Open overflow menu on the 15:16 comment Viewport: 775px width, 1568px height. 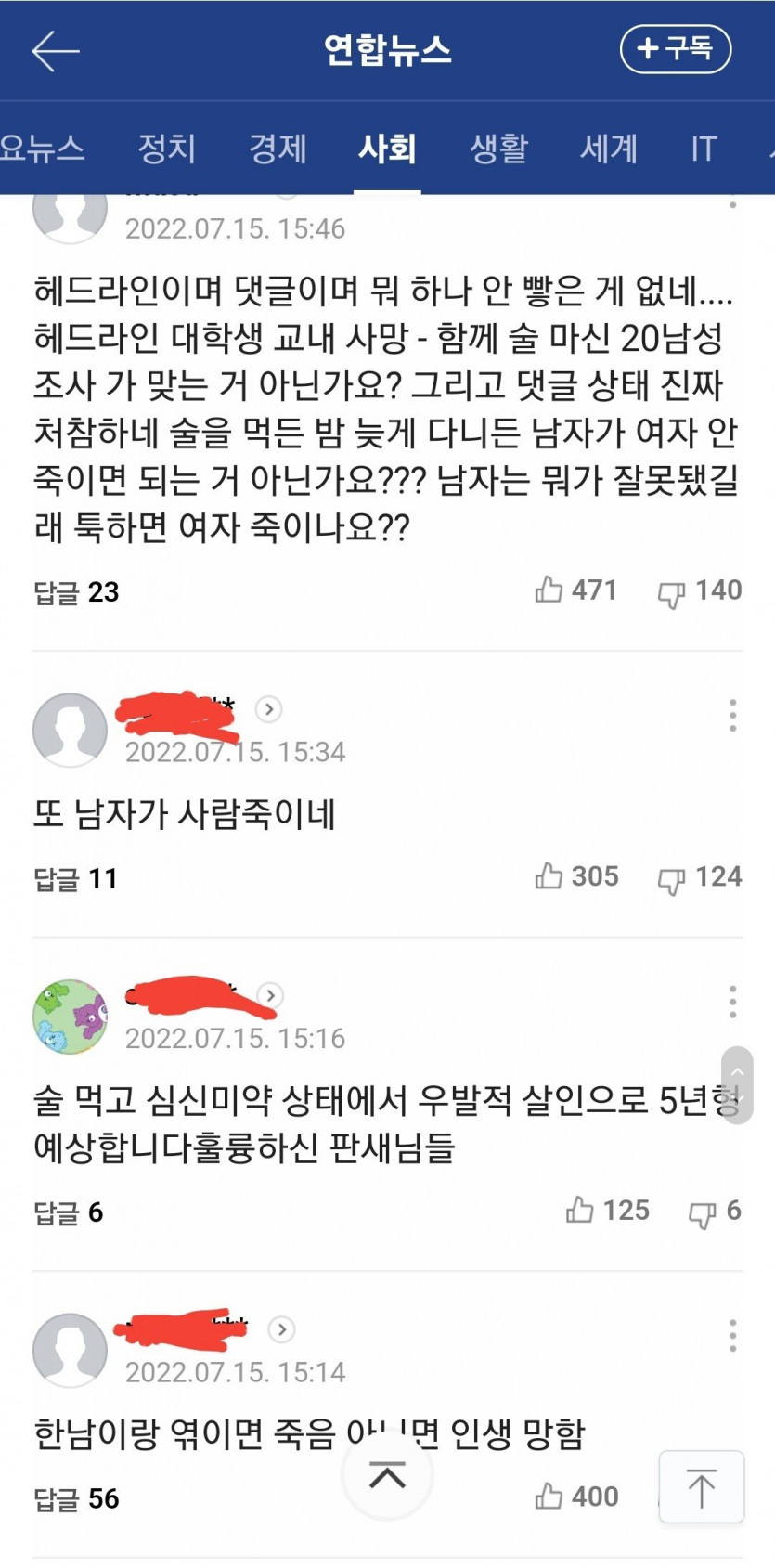coord(732,1001)
